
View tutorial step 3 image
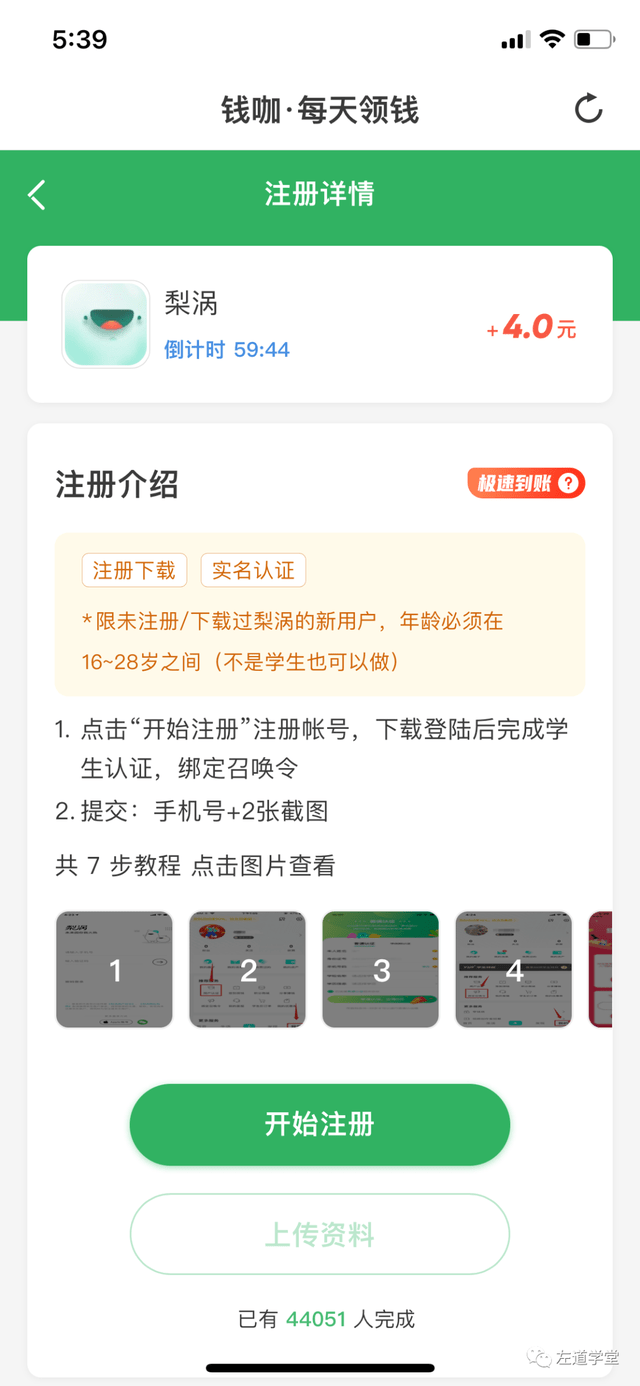click(x=381, y=969)
